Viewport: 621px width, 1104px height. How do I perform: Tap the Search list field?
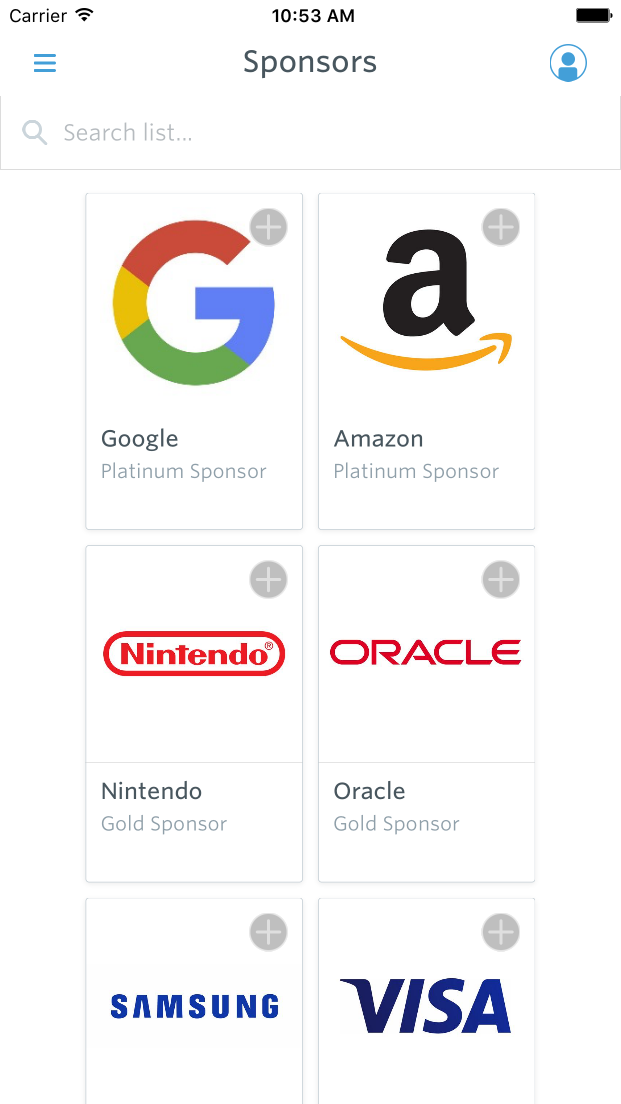tap(310, 132)
